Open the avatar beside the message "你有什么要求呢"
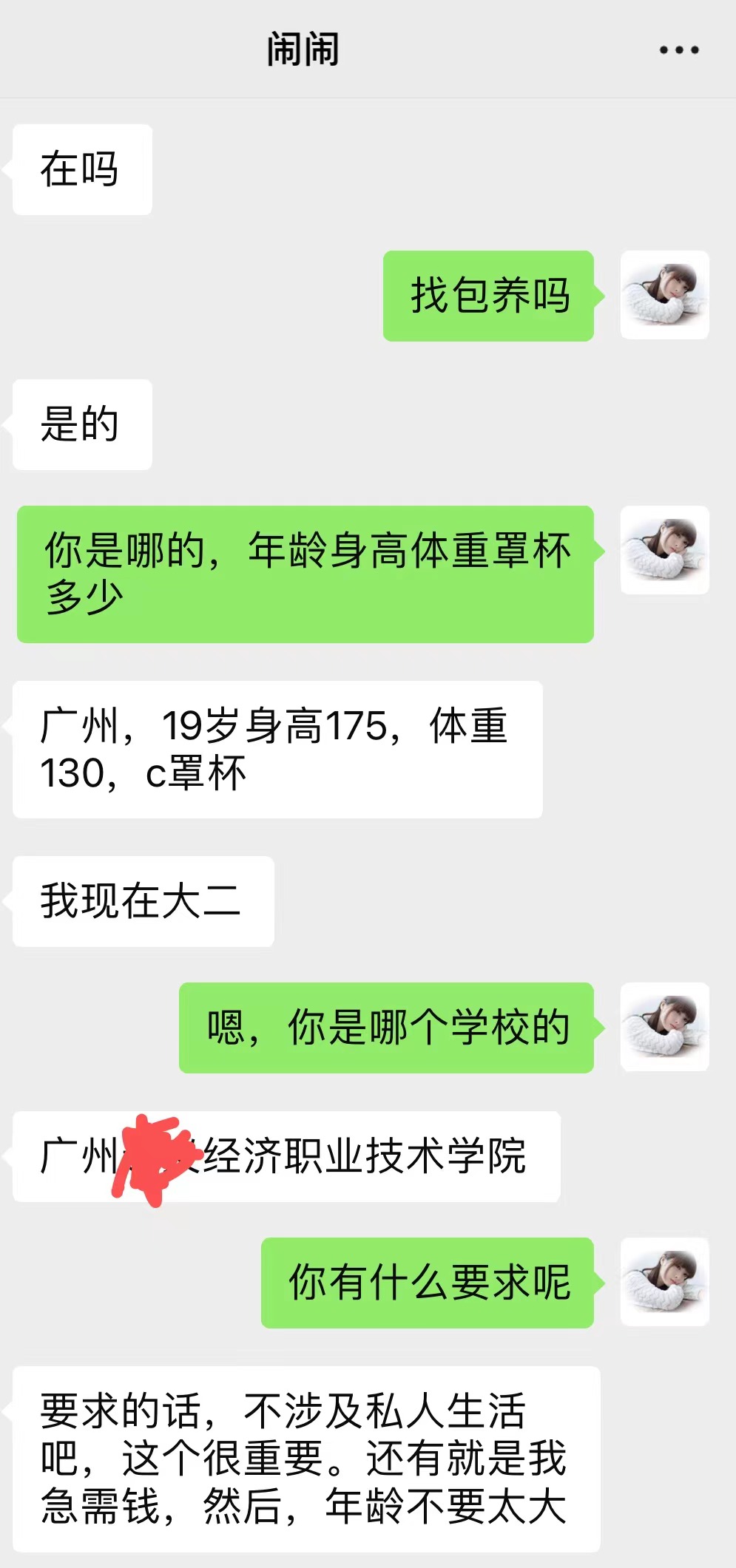This screenshot has height=1568, width=736. click(664, 1282)
